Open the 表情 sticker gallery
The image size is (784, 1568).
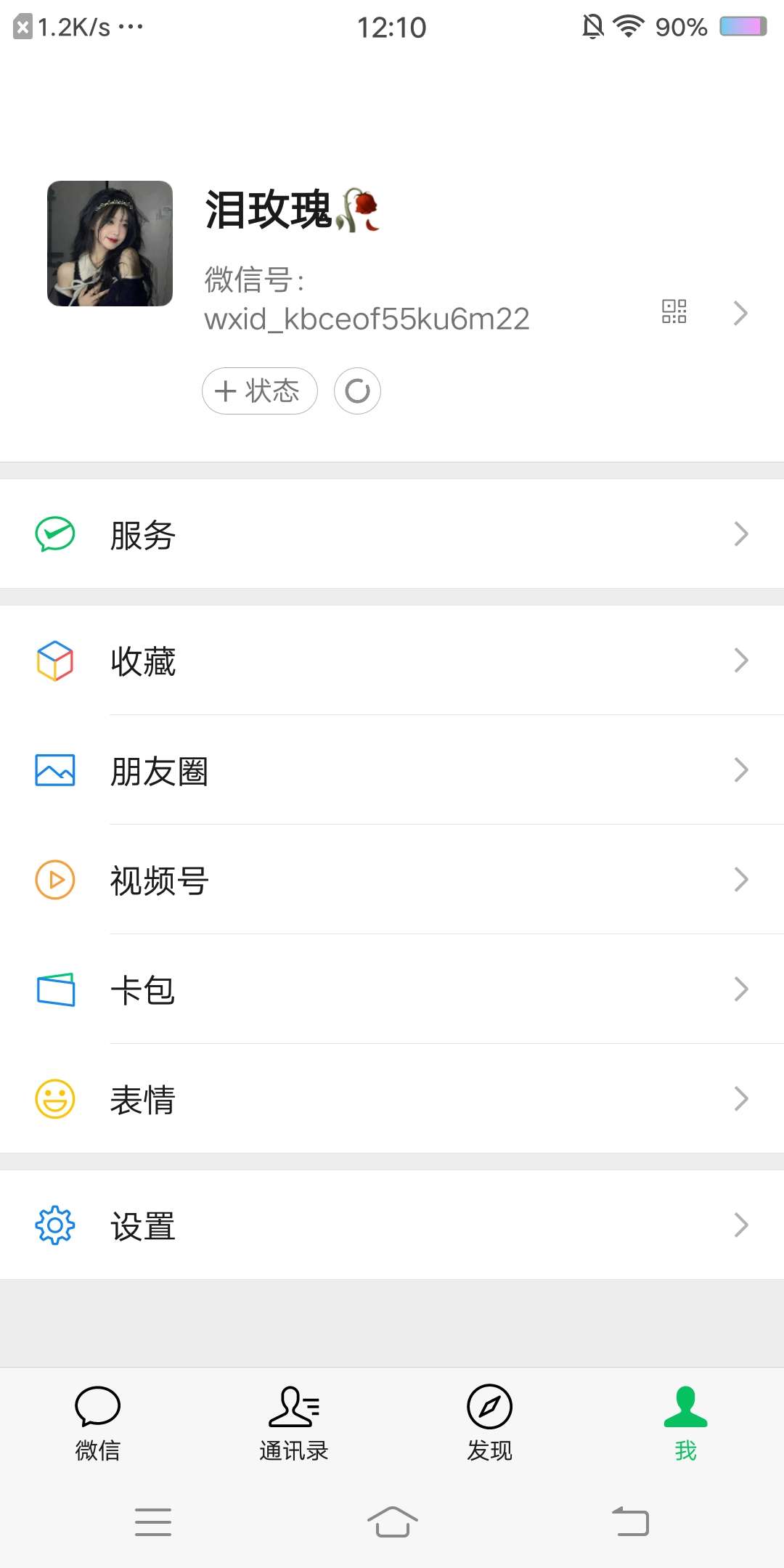click(392, 1098)
